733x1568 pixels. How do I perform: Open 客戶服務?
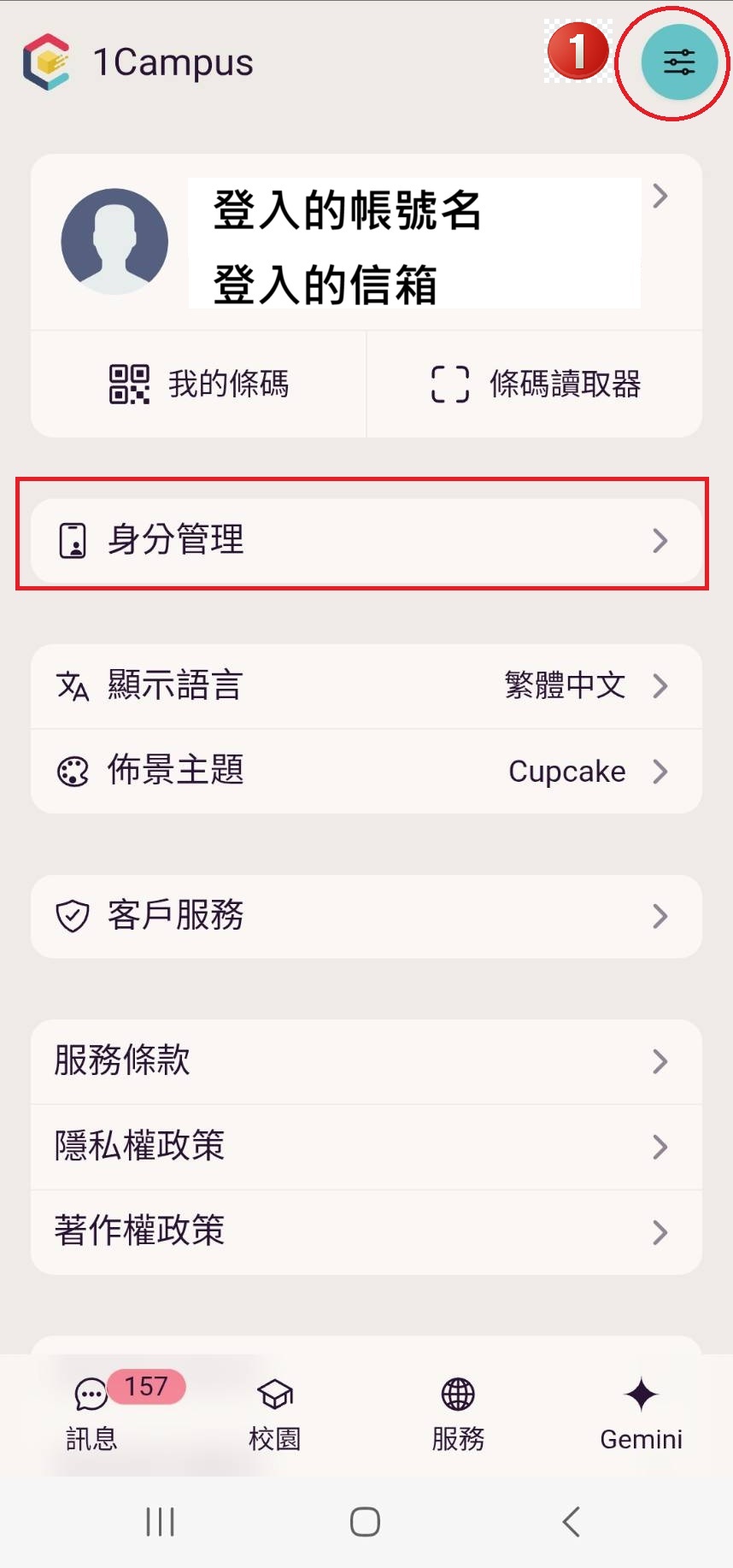(366, 916)
